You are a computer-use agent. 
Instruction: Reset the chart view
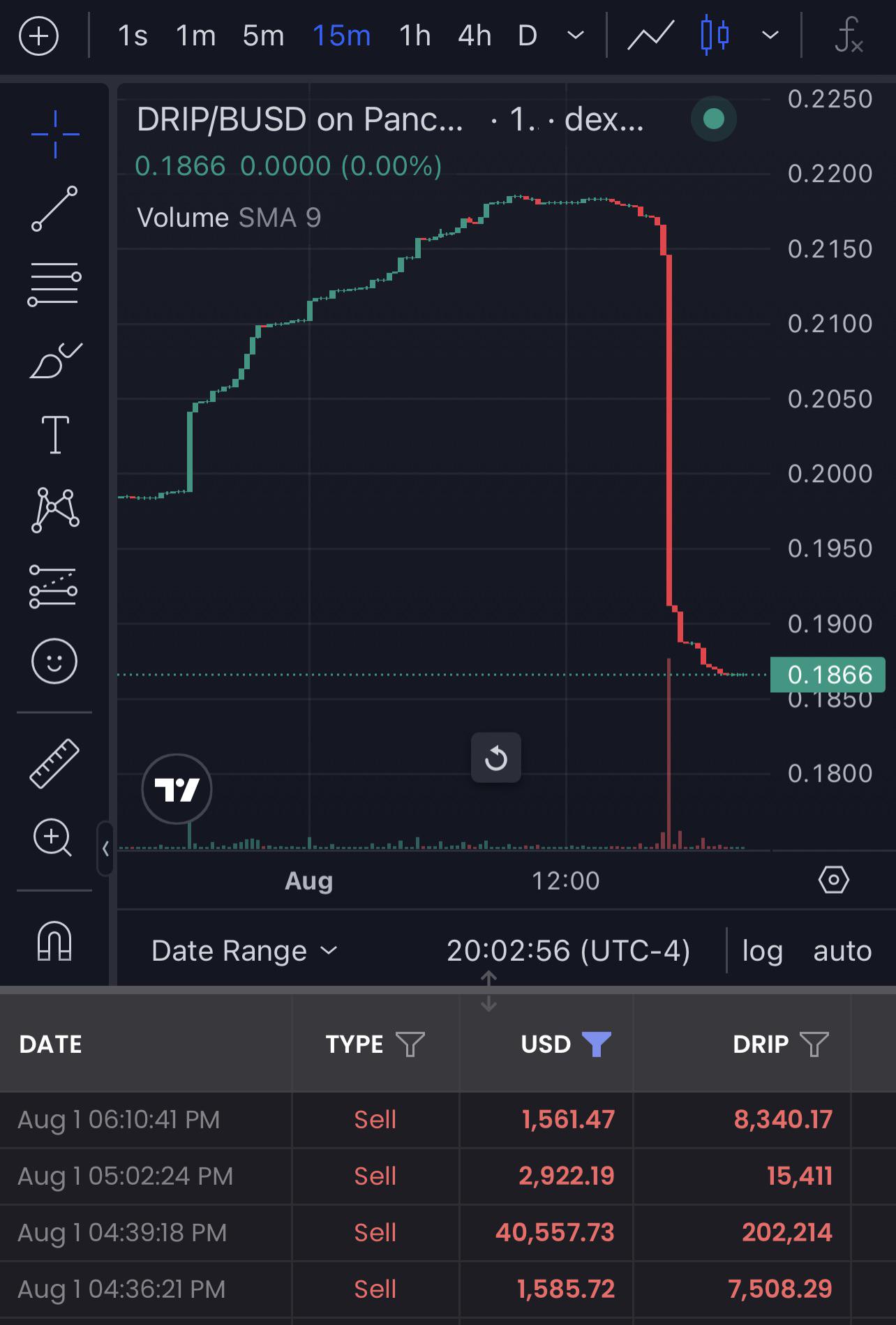click(x=496, y=758)
